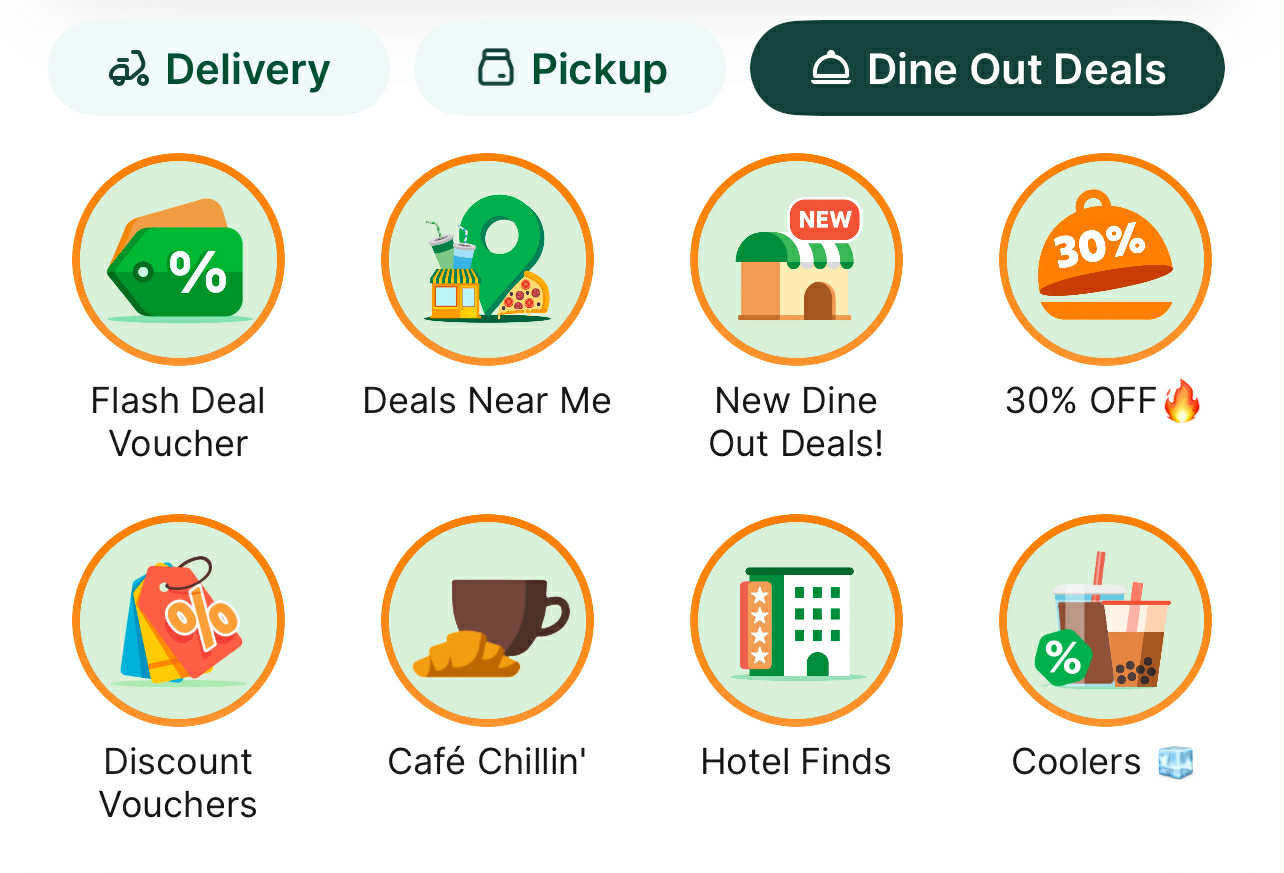Open Flash Deal Voucher category
The width and height of the screenshot is (1284, 873).
click(178, 260)
